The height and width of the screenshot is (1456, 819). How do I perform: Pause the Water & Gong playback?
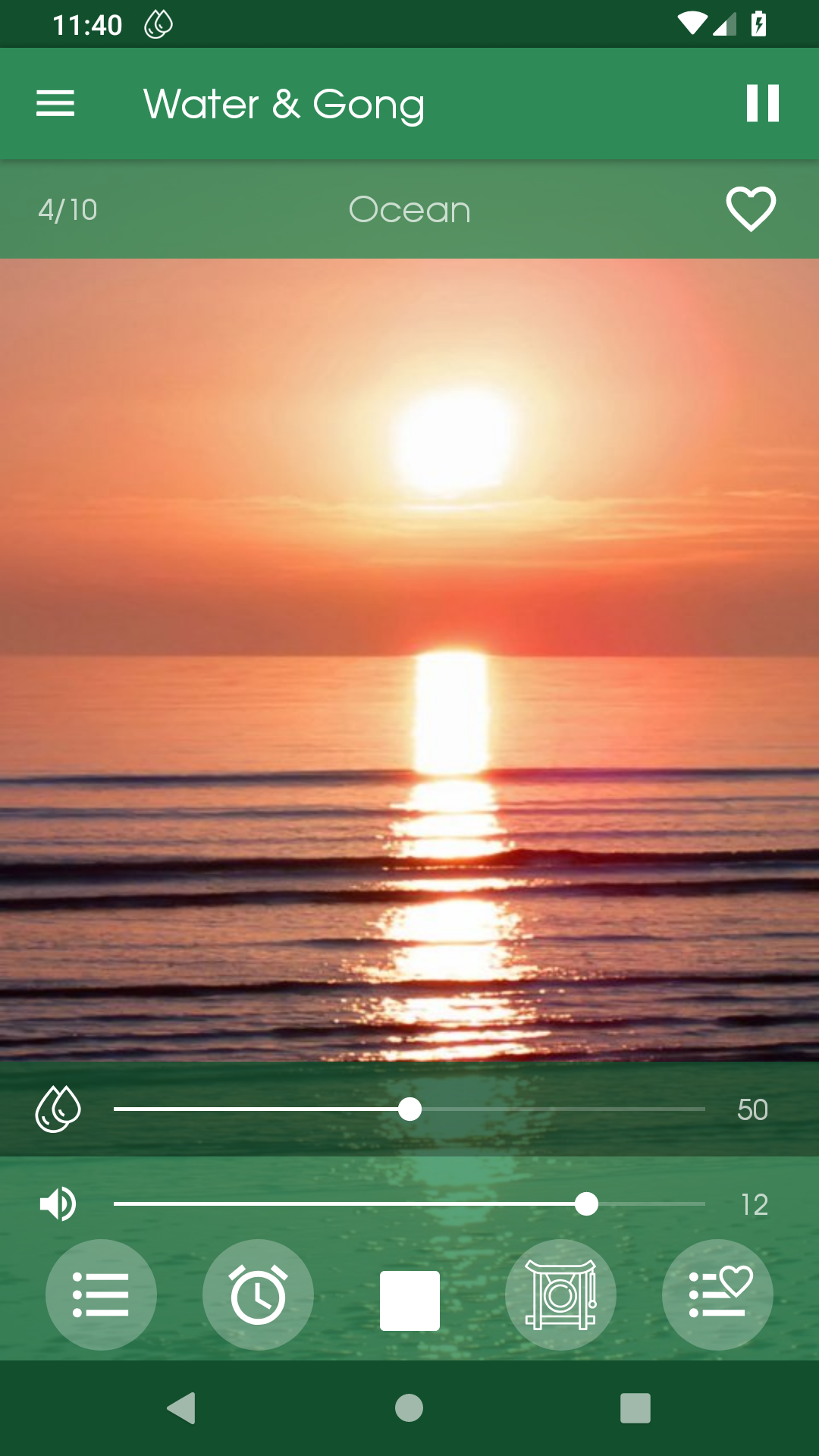762,103
